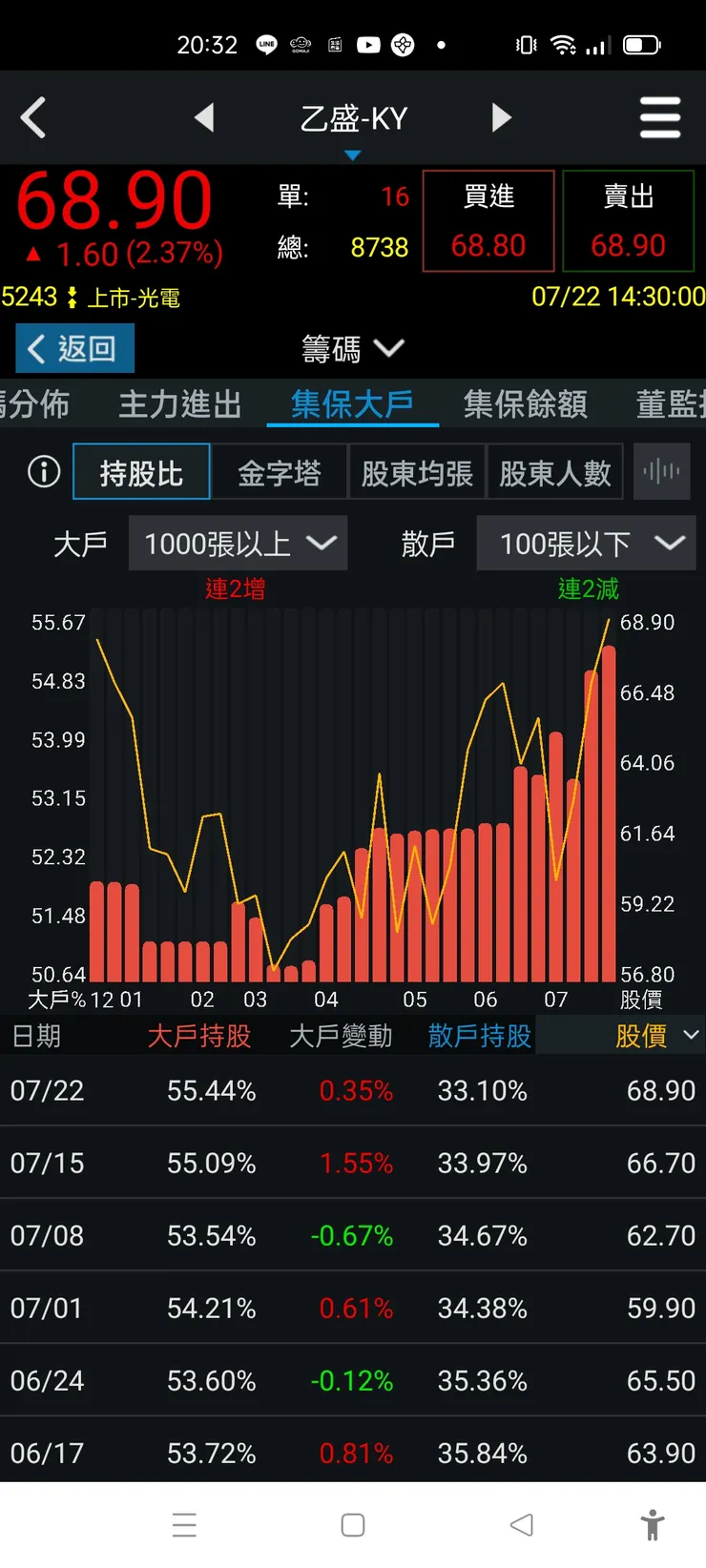Tap the info icon beside 持股比

pos(42,471)
